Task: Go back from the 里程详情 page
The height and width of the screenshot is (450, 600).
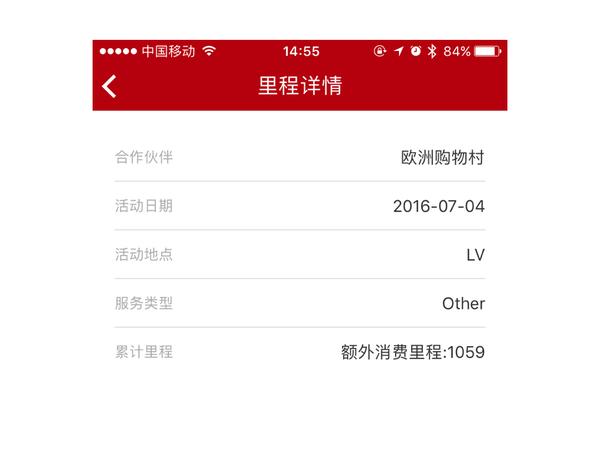Action: [110, 87]
